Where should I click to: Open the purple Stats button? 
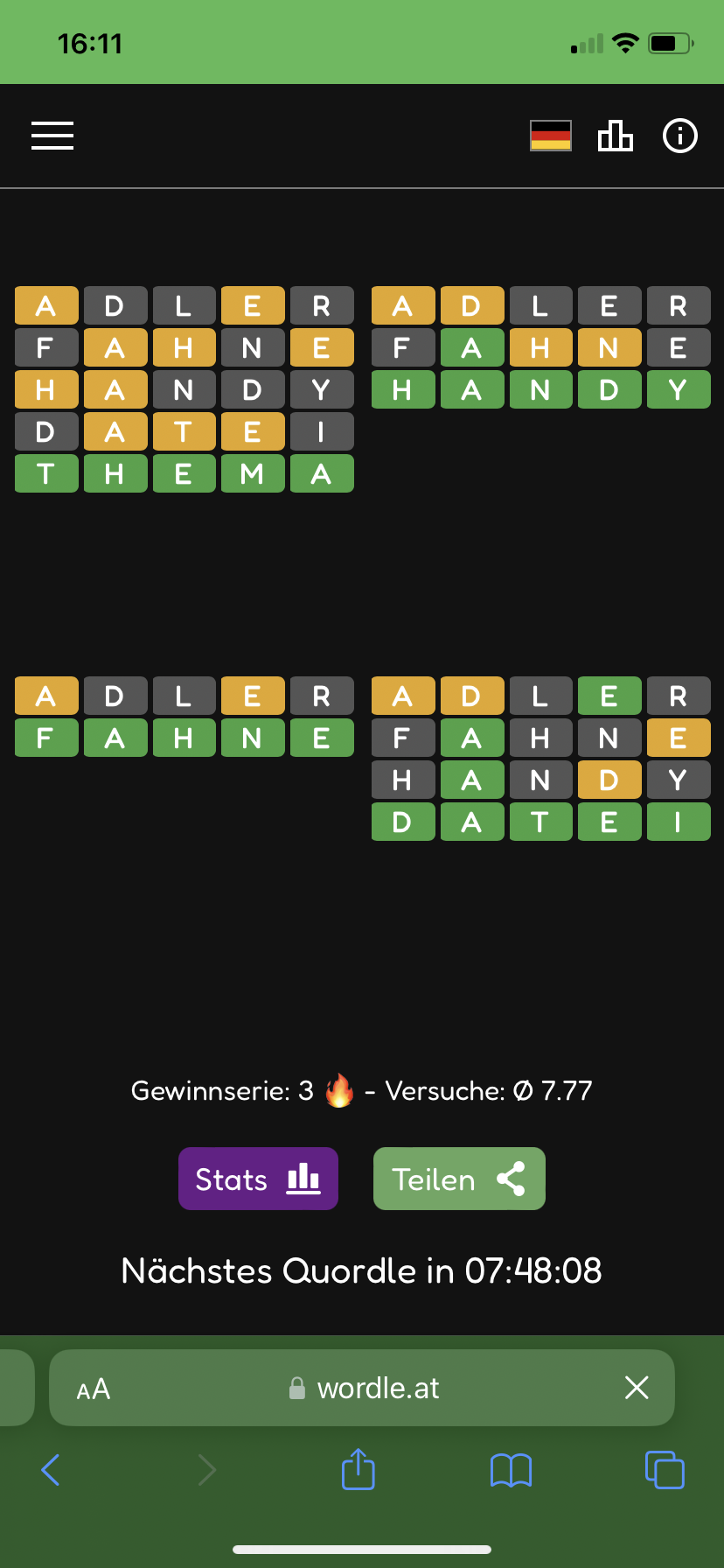[258, 1179]
